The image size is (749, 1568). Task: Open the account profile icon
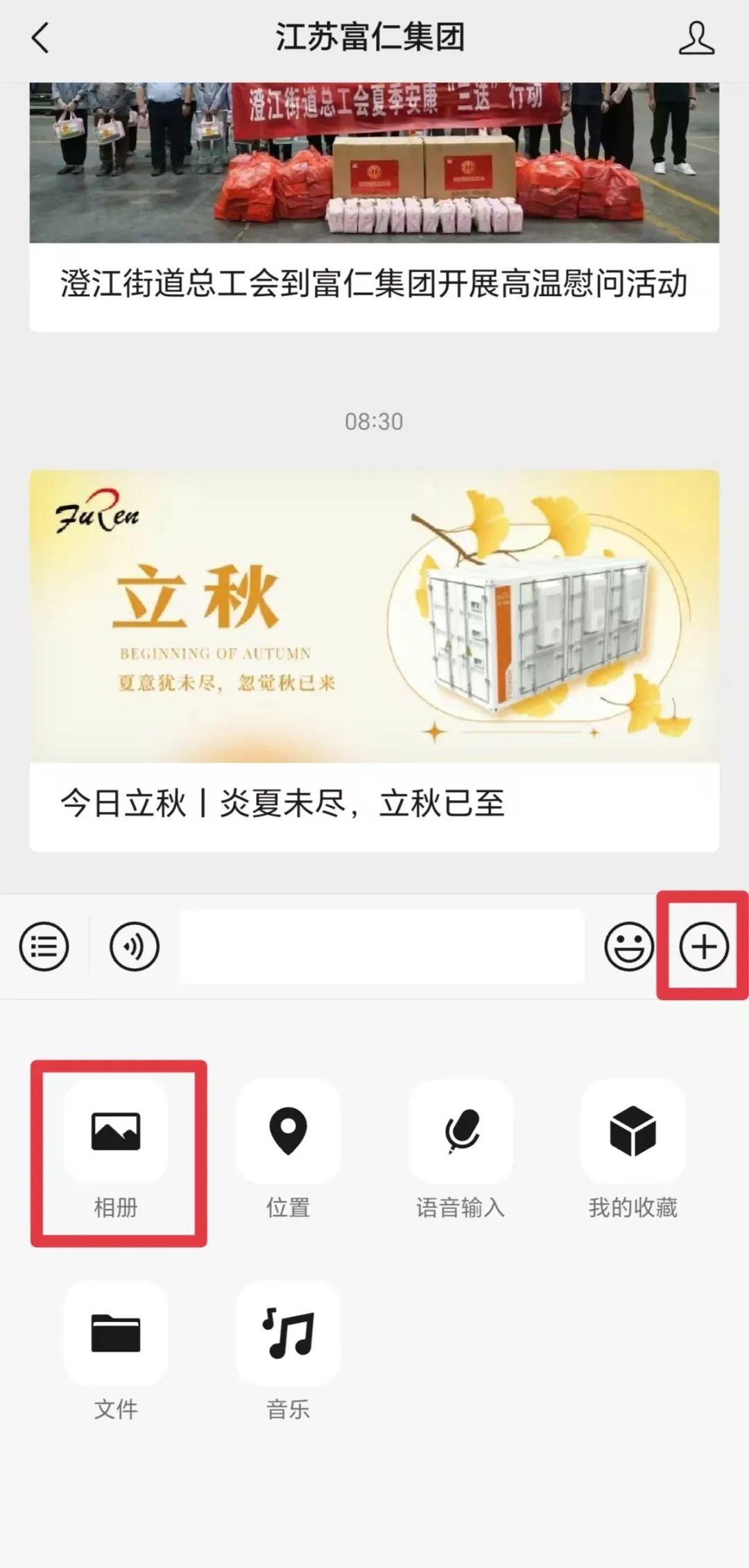(x=696, y=38)
